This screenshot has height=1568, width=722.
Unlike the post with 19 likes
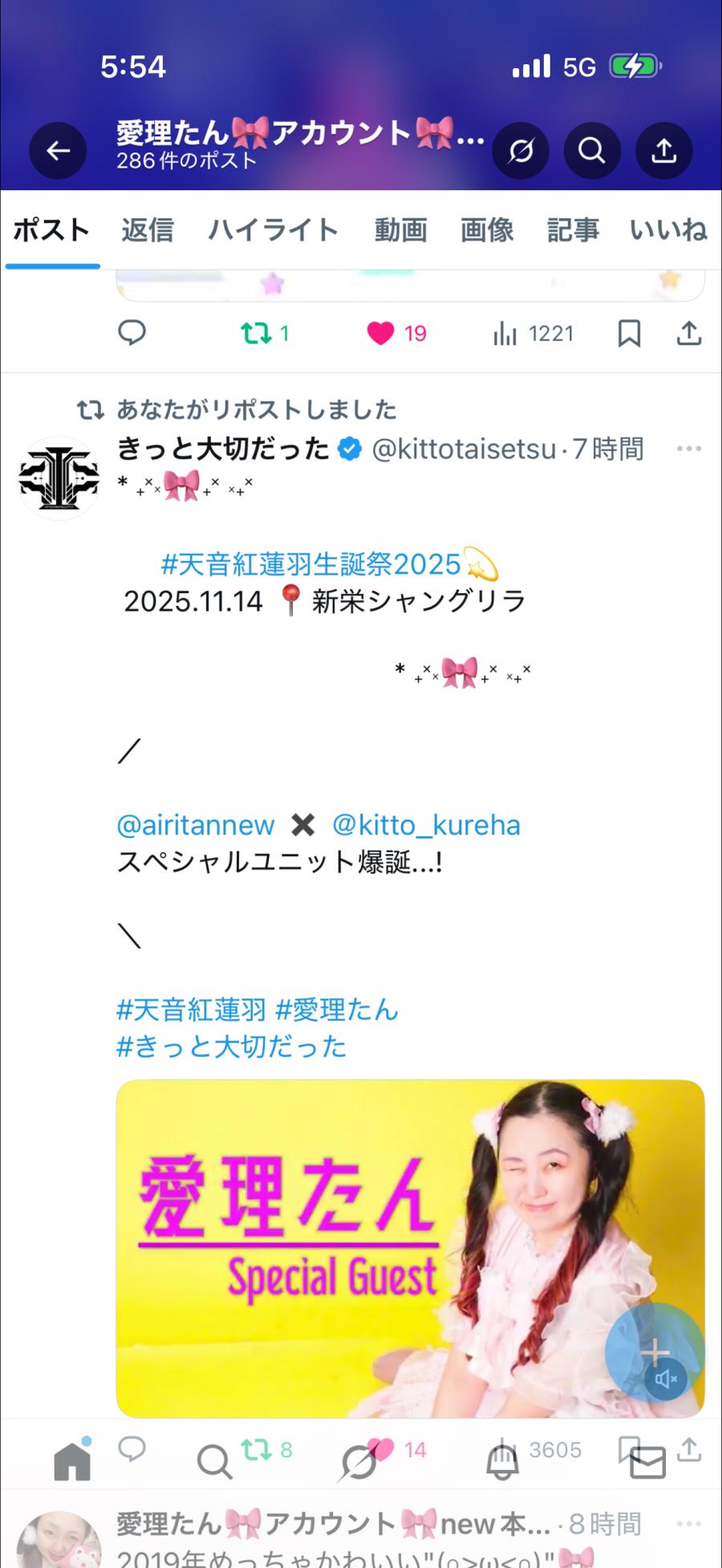pos(381,333)
